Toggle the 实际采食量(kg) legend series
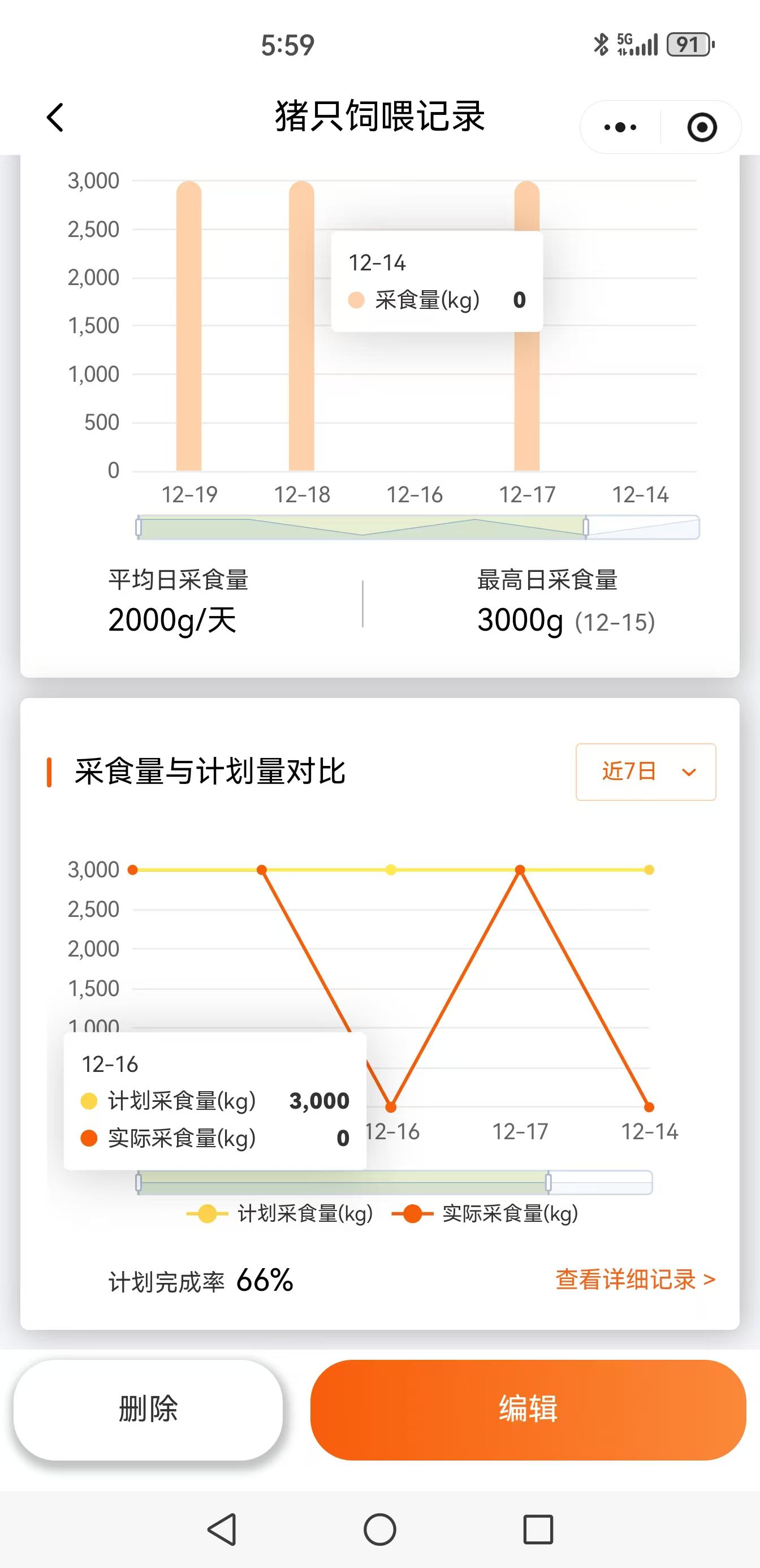Image resolution: width=760 pixels, height=1568 pixels. click(x=486, y=1214)
